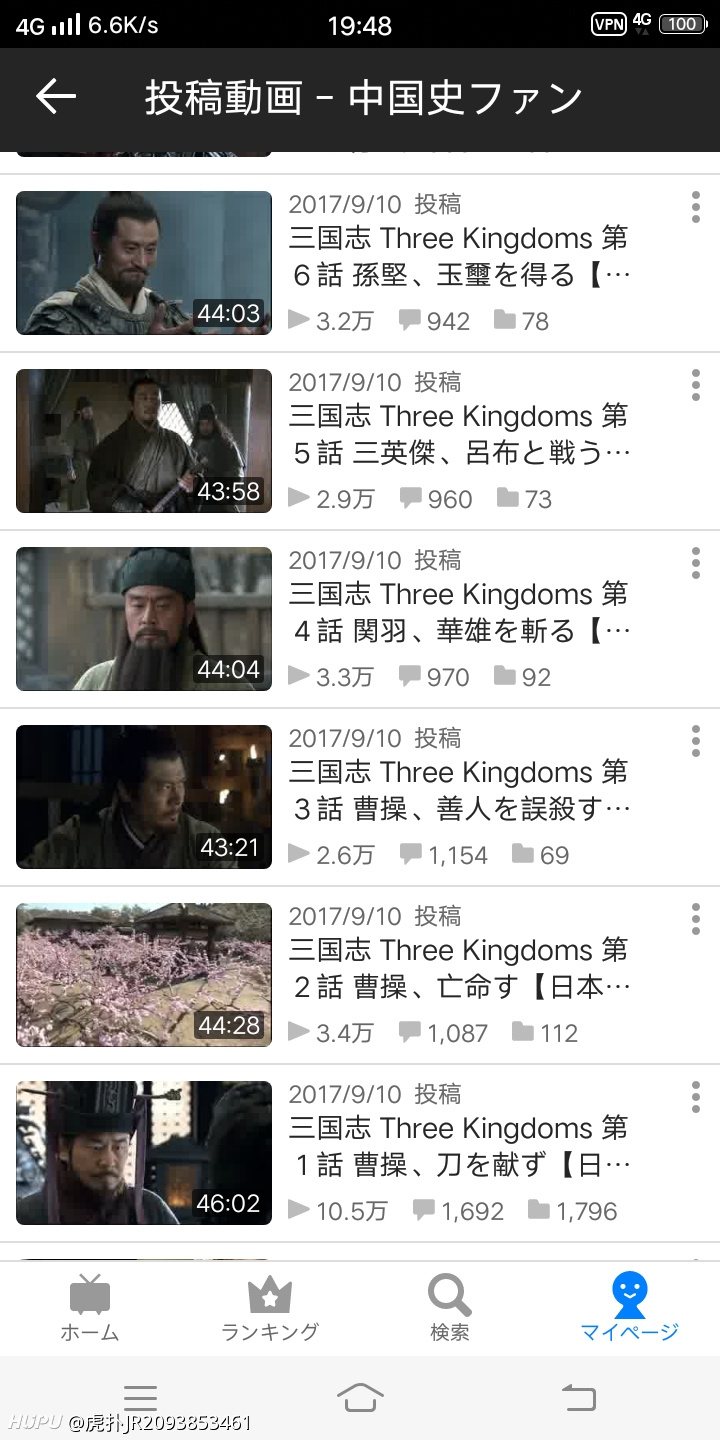Open options menu for the 第4話 video
Screen dimensions: 720x1440
pyautogui.click(x=695, y=563)
